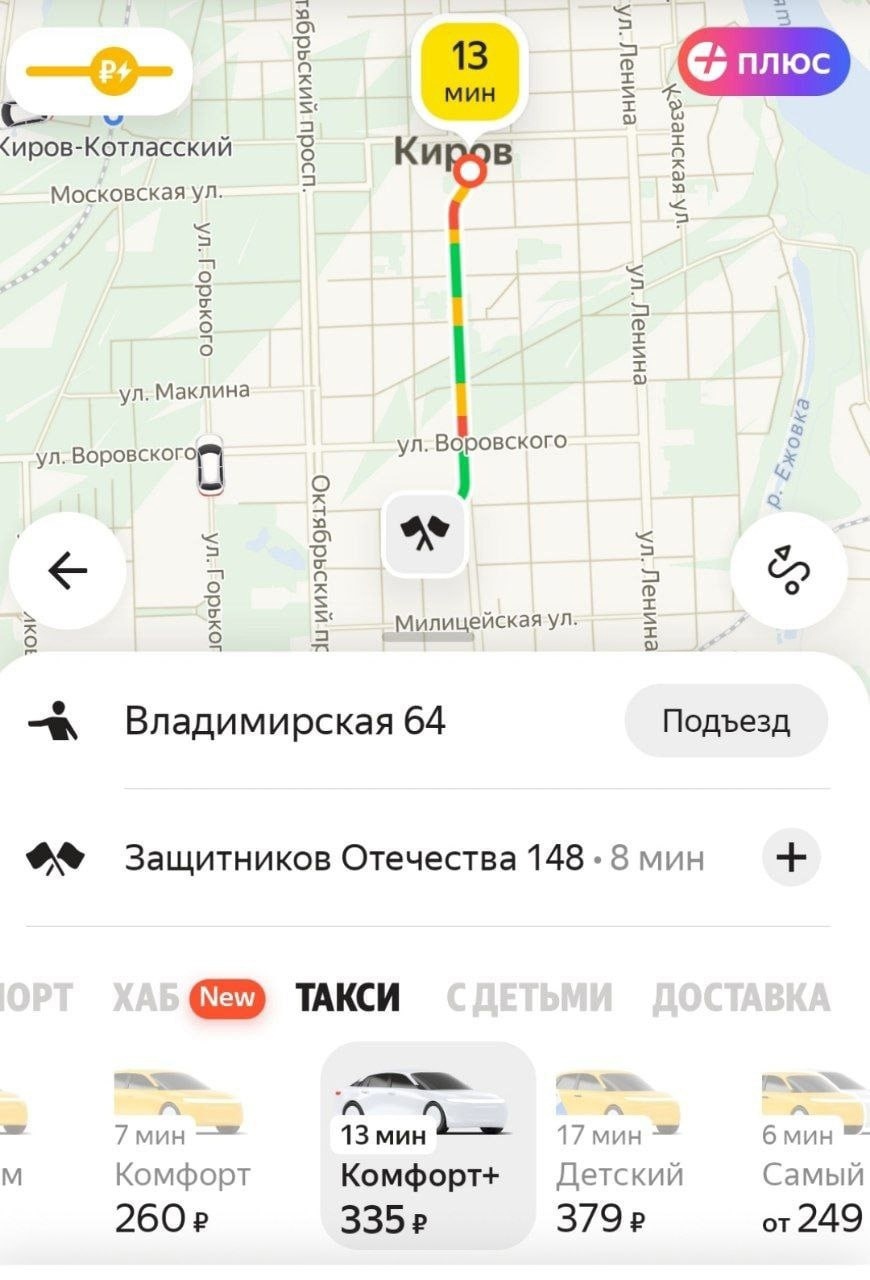
Task: Open the ruble surge pricing indicator
Action: click(99, 71)
